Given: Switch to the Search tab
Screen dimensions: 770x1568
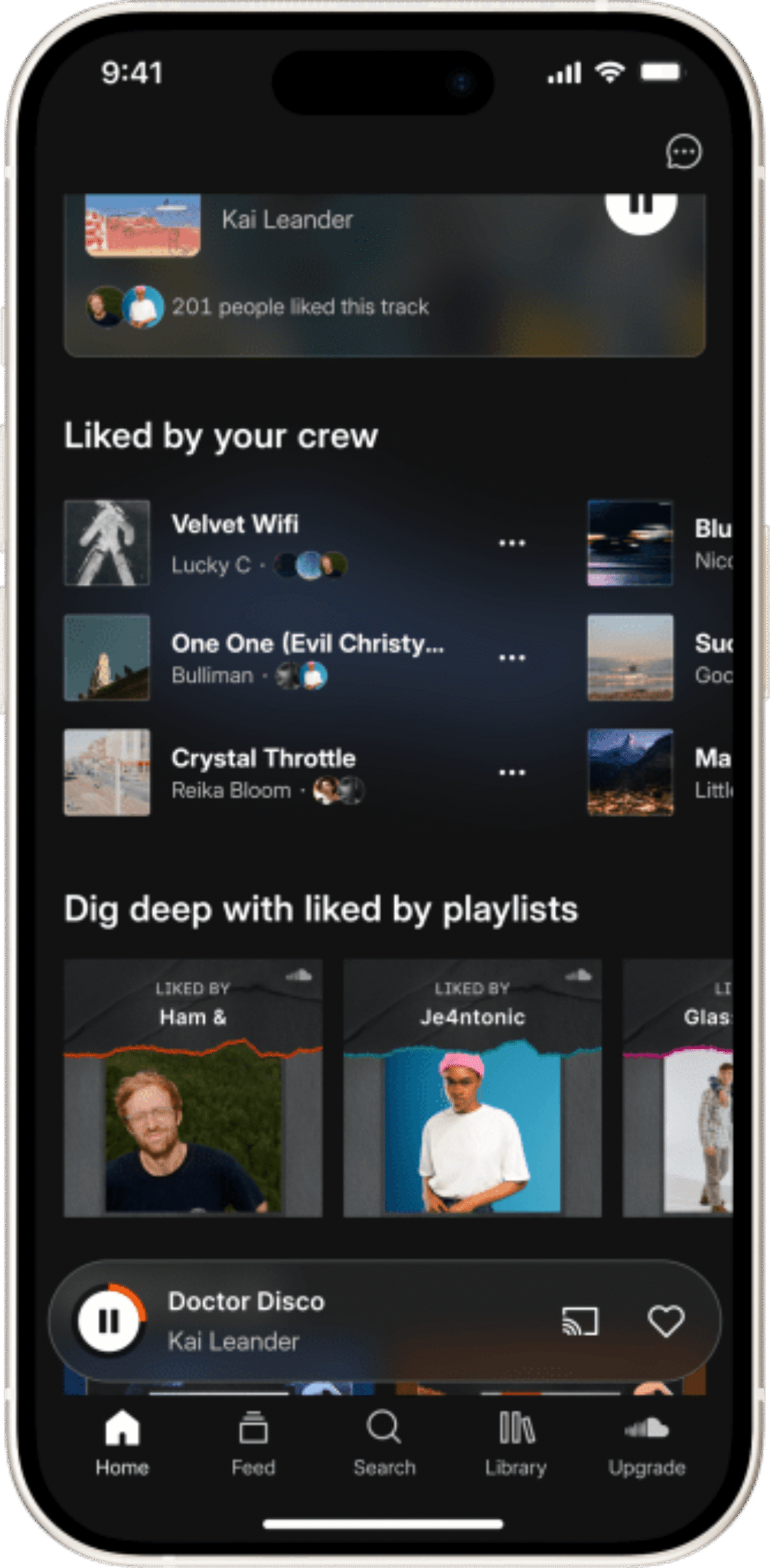Looking at the screenshot, I should (x=384, y=1443).
